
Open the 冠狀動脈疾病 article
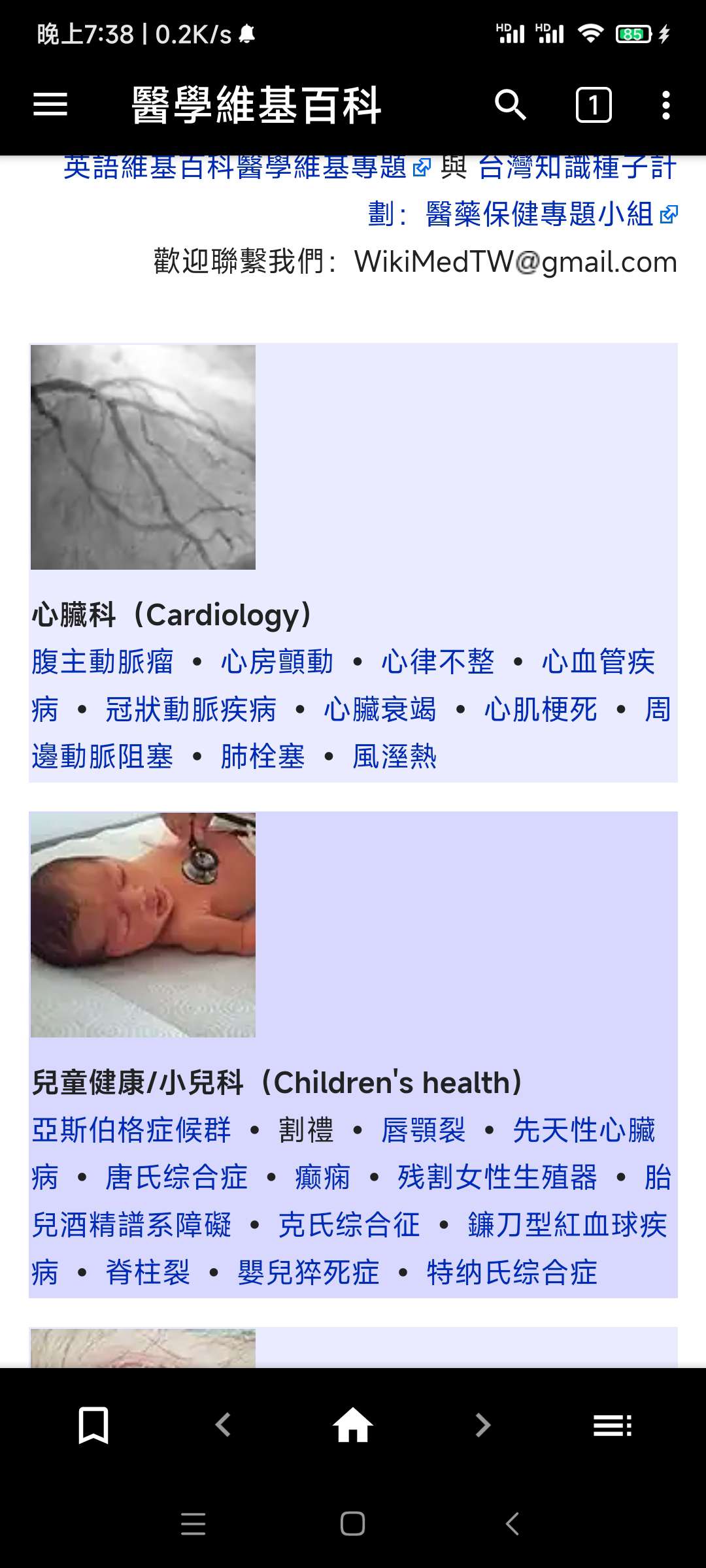pyautogui.click(x=191, y=710)
